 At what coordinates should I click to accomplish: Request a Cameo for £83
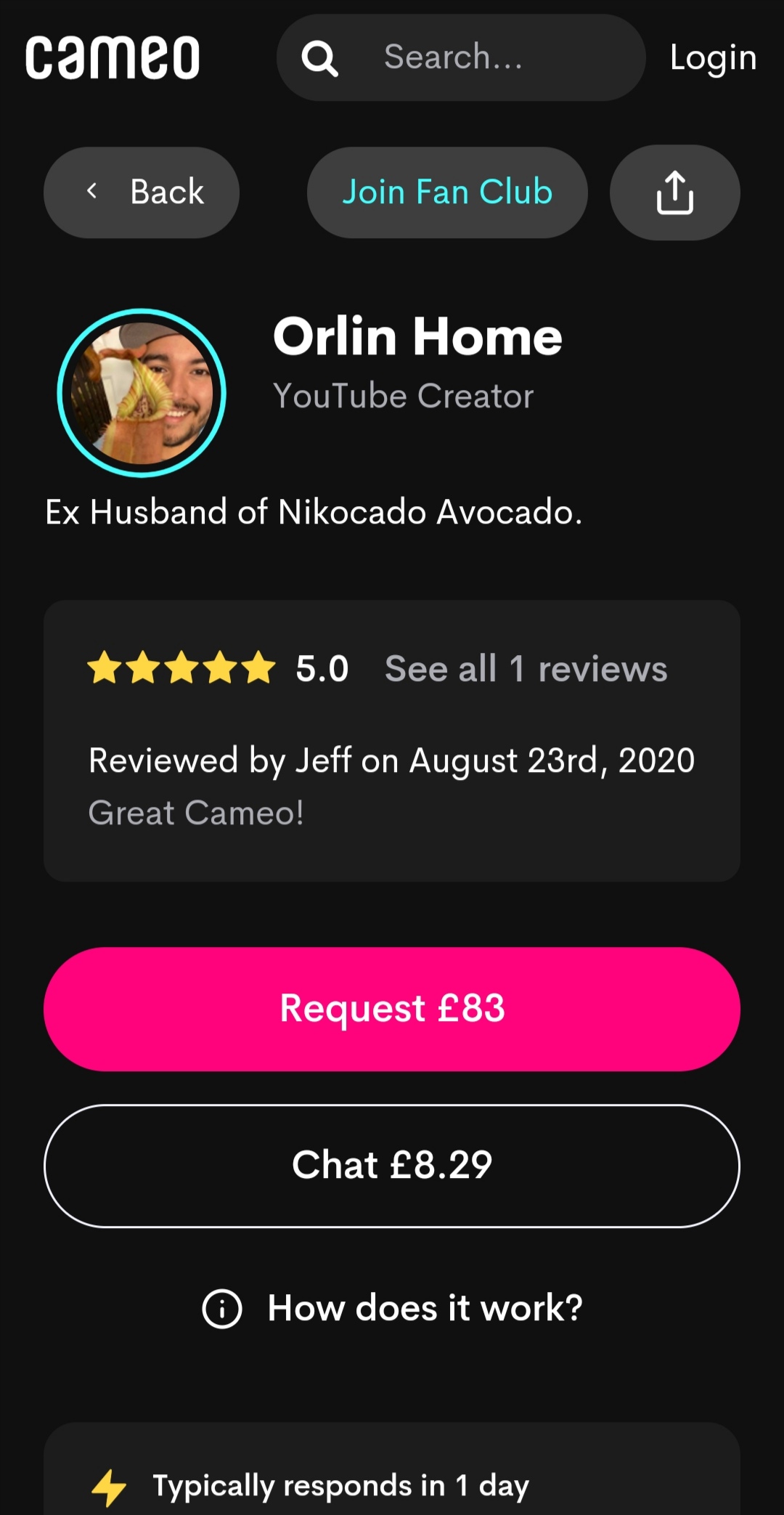coord(392,1009)
